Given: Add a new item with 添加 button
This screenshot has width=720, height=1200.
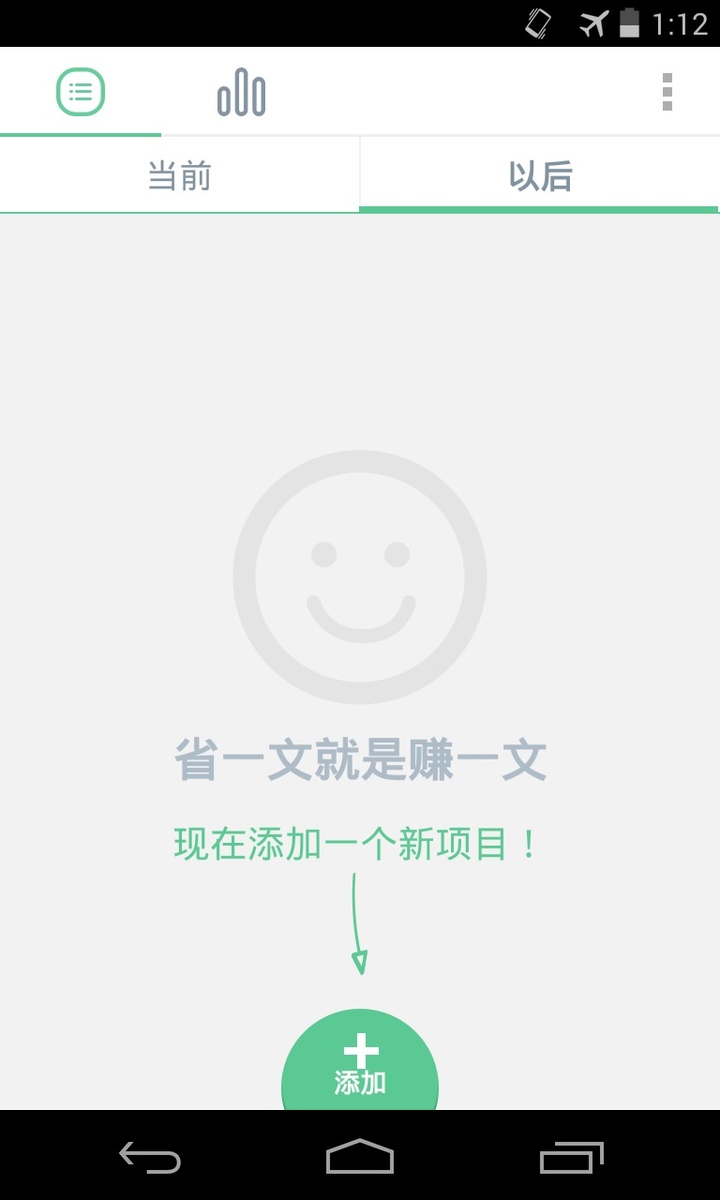Looking at the screenshot, I should pyautogui.click(x=360, y=1062).
